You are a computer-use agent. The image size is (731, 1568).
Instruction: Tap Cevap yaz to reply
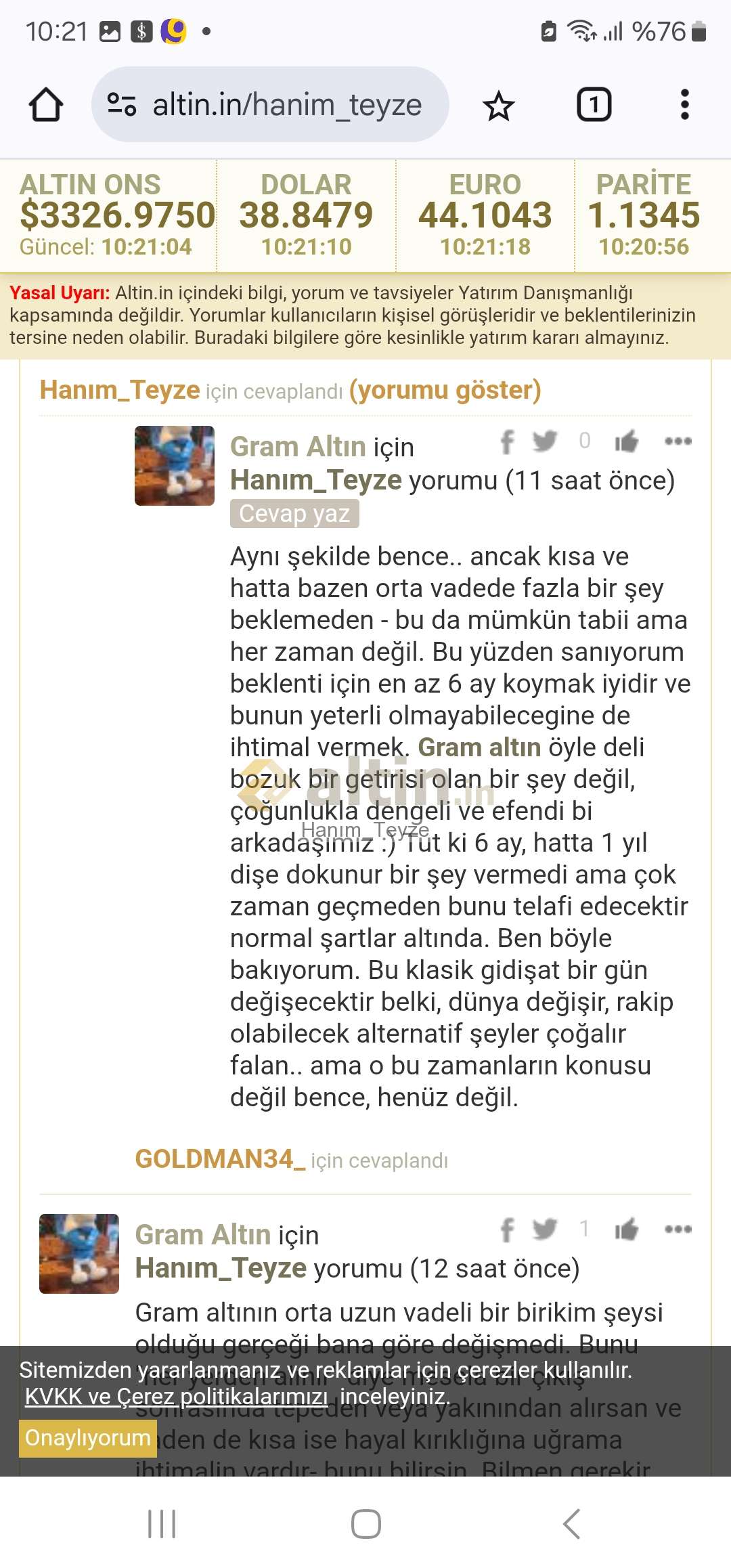pyautogui.click(x=294, y=513)
